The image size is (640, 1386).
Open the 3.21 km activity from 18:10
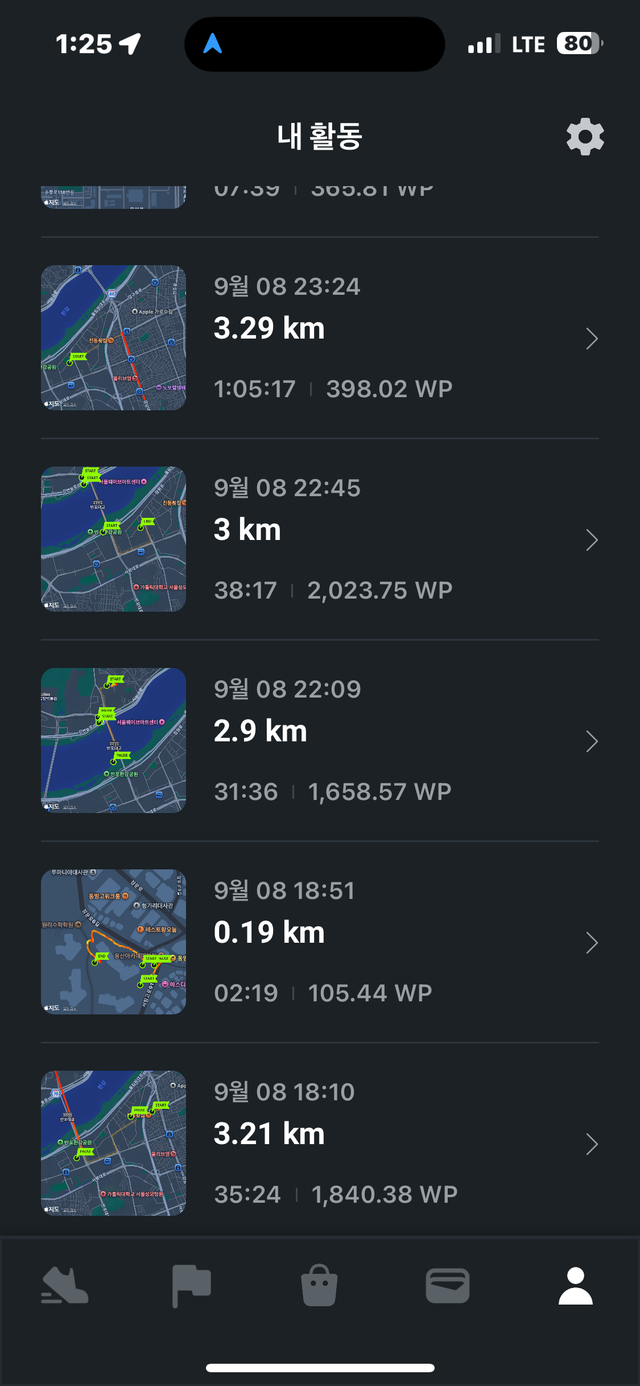[320, 1143]
